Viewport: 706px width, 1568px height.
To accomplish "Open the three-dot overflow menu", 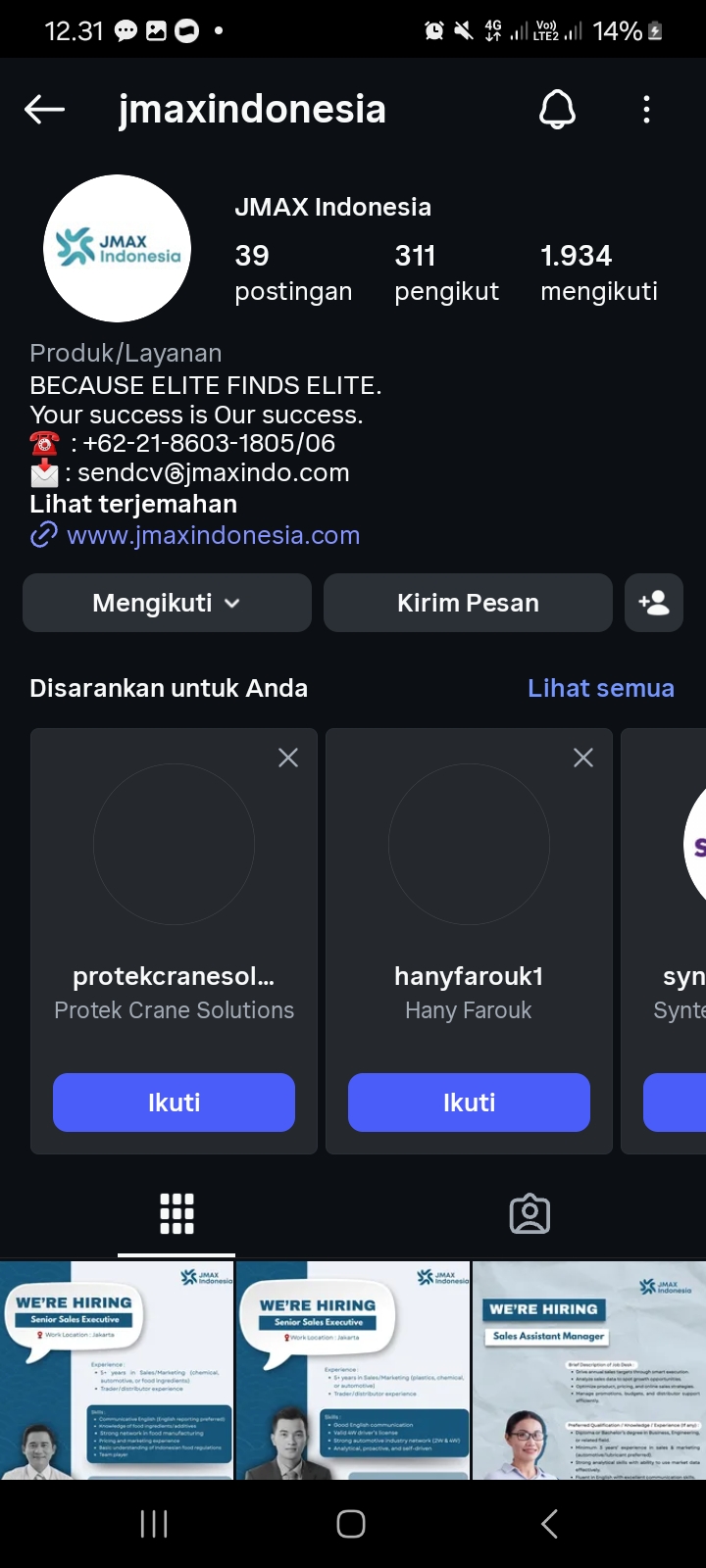I will tap(646, 110).
